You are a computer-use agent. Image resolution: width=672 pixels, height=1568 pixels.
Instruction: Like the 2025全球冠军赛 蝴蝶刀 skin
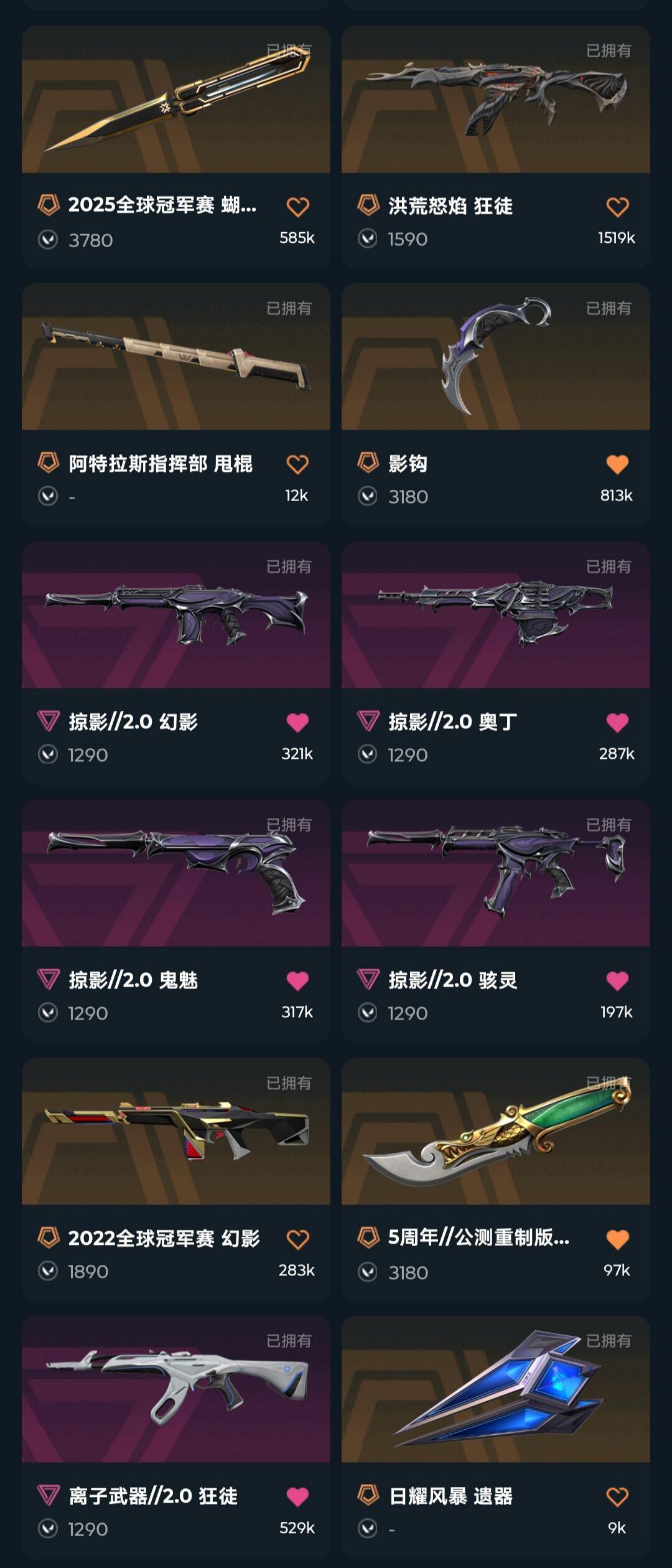297,207
